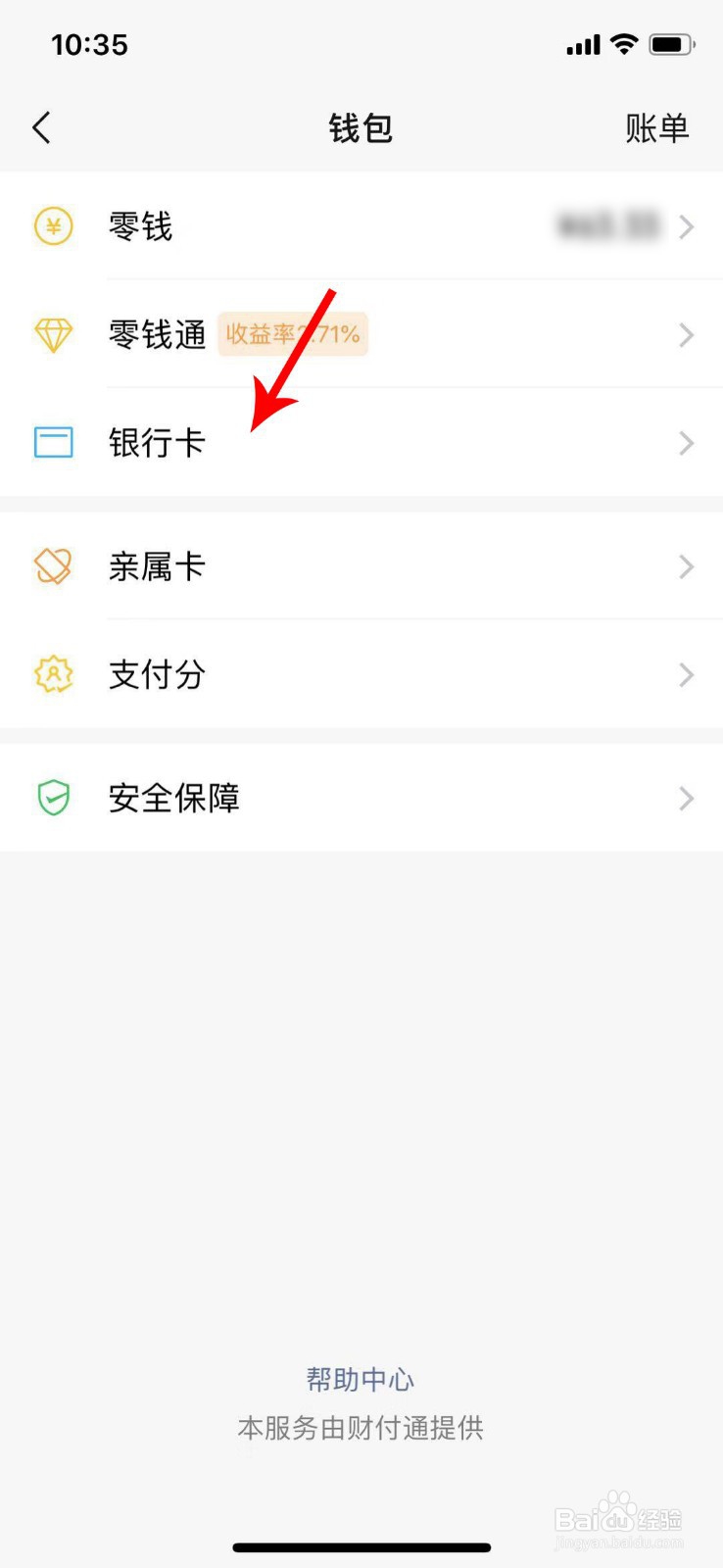Open the 零钱通 row
Image resolution: width=723 pixels, height=1568 pixels.
click(x=361, y=334)
